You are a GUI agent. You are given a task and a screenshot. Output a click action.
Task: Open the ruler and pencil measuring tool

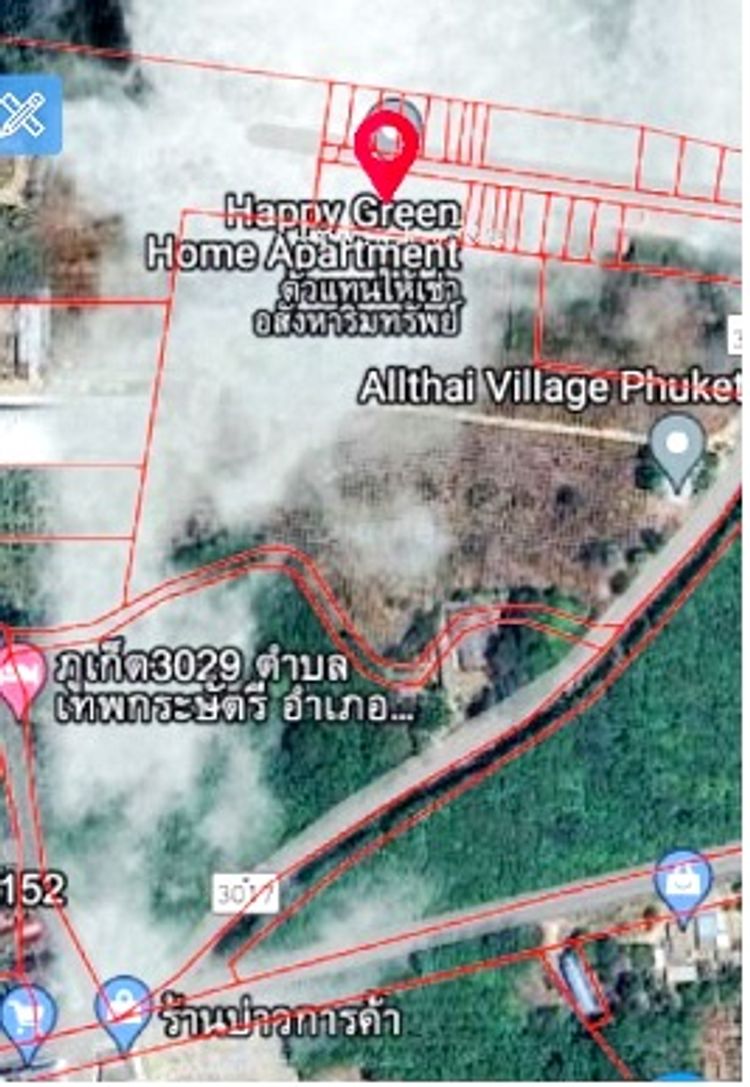click(25, 114)
